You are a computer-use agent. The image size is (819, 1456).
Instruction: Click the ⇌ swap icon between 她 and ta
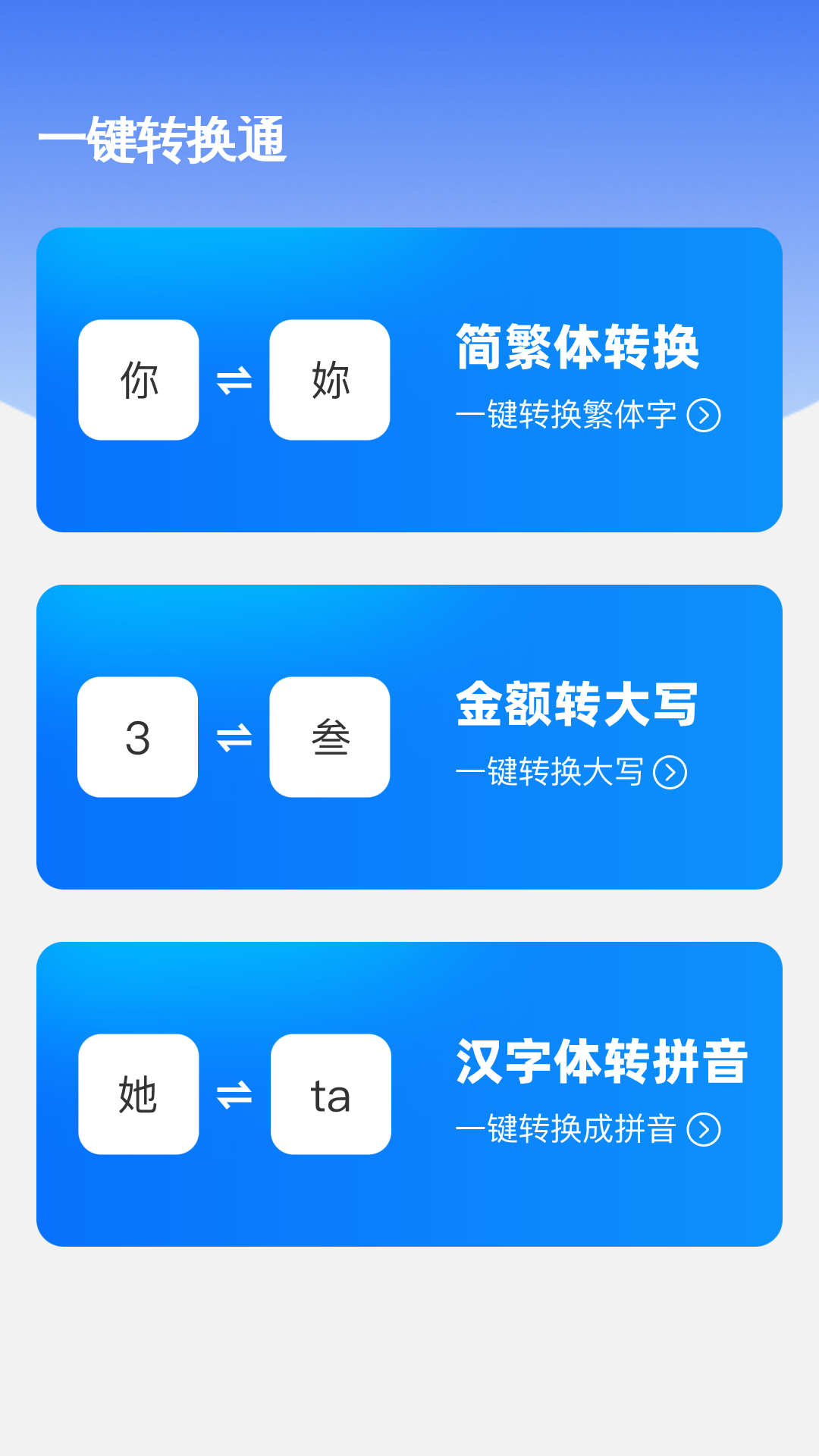coord(233,1094)
